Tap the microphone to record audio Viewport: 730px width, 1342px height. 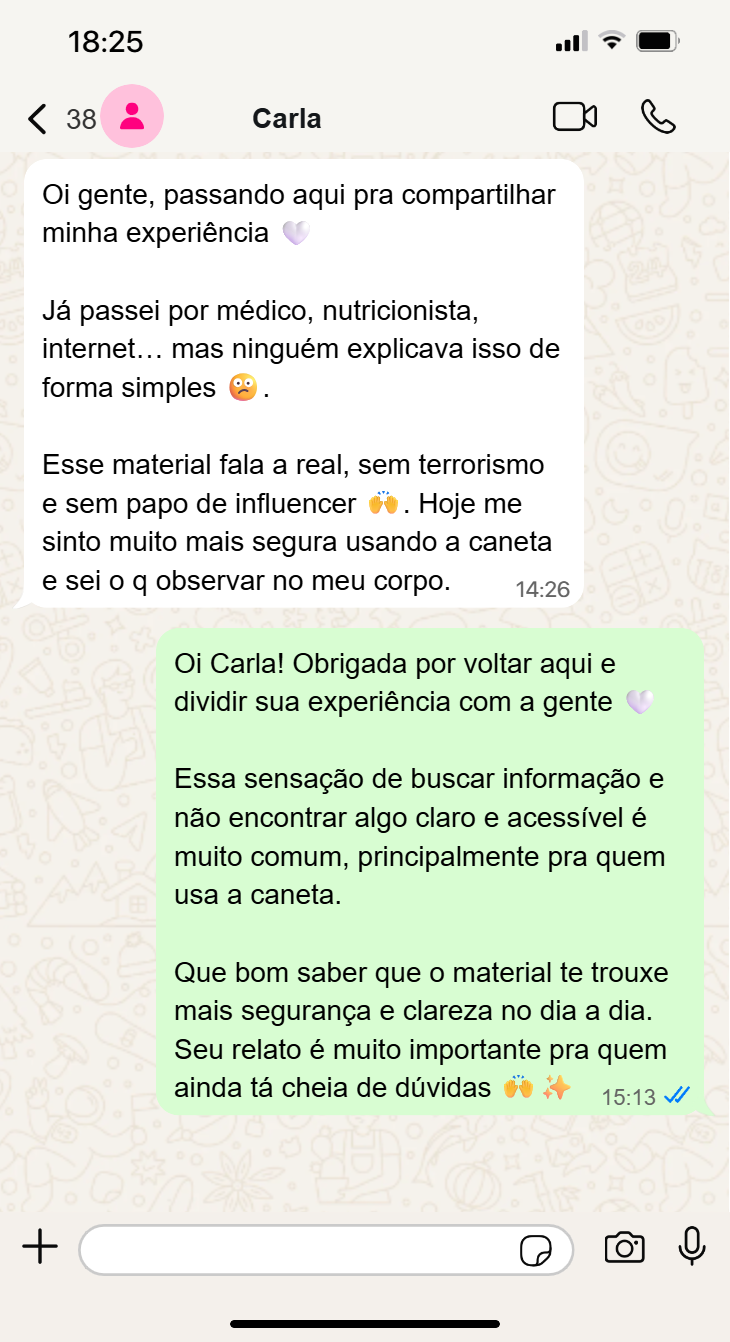pos(692,1246)
